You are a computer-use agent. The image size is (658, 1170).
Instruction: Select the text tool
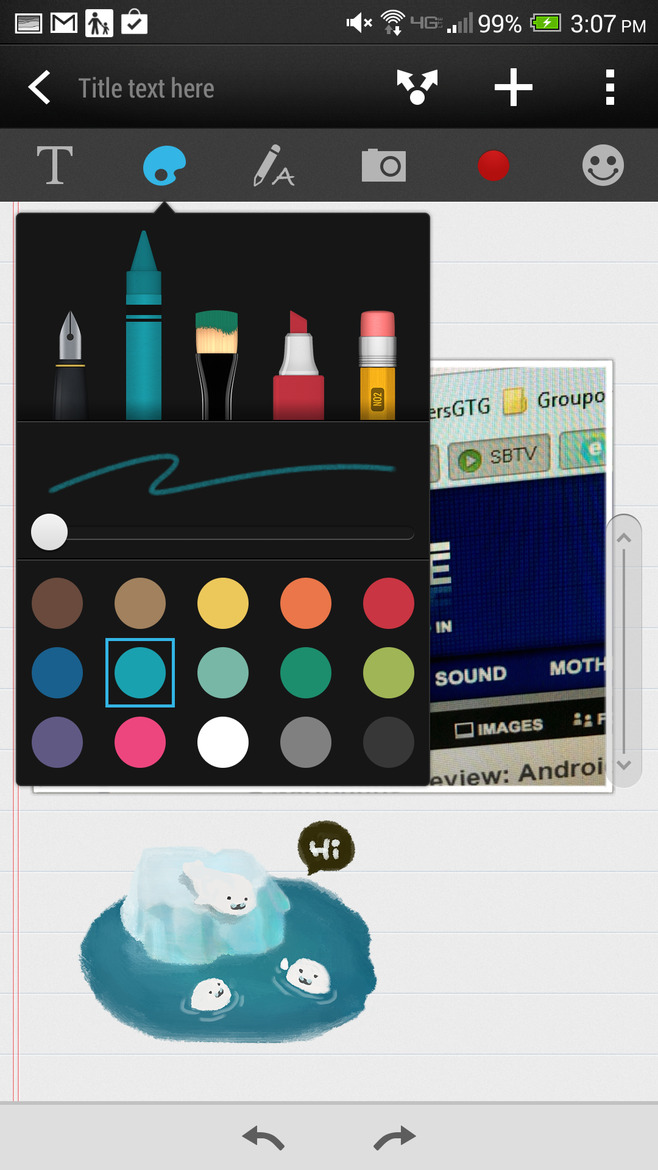point(55,165)
